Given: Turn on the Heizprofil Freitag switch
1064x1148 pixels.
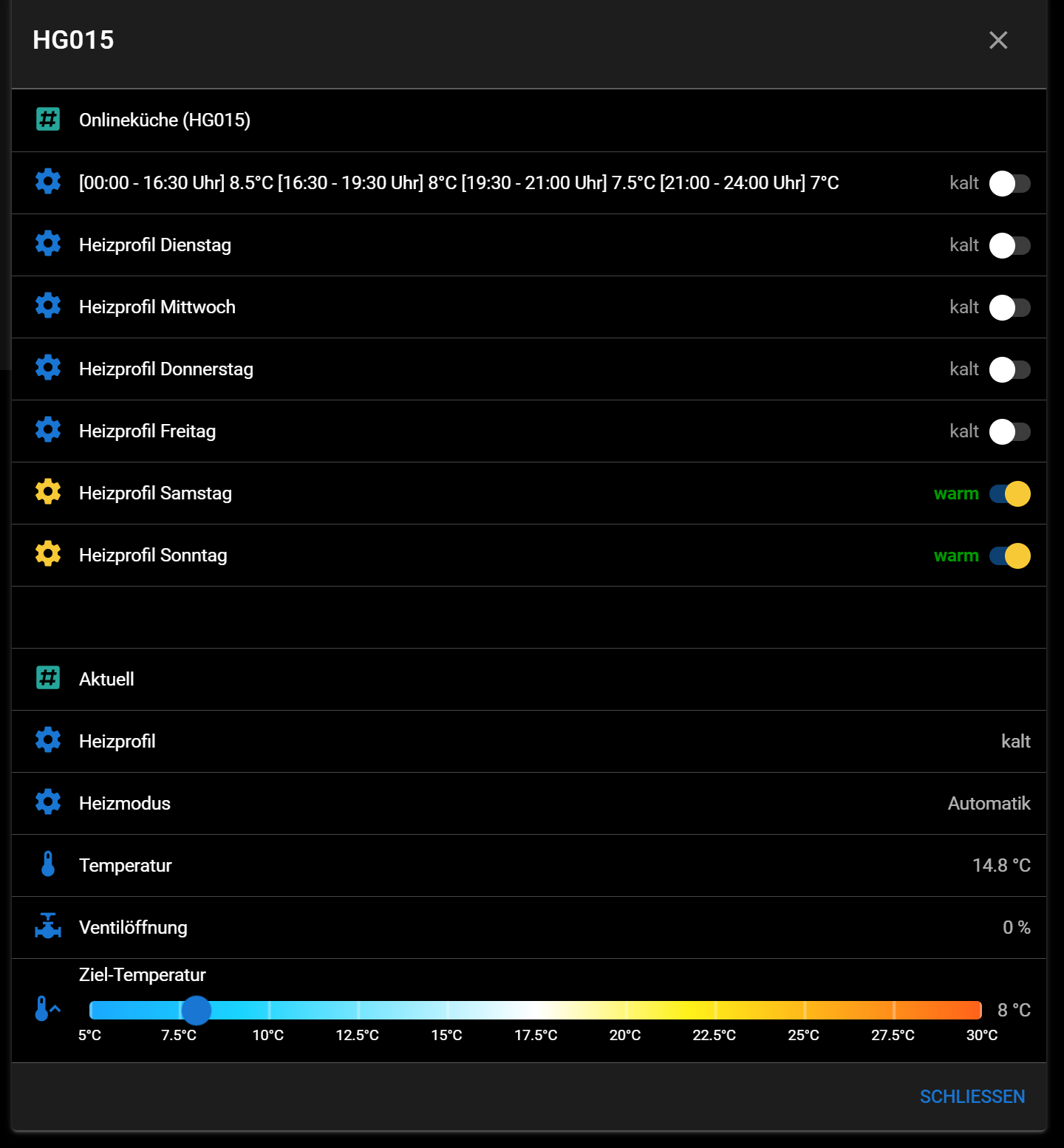Looking at the screenshot, I should point(1009,431).
